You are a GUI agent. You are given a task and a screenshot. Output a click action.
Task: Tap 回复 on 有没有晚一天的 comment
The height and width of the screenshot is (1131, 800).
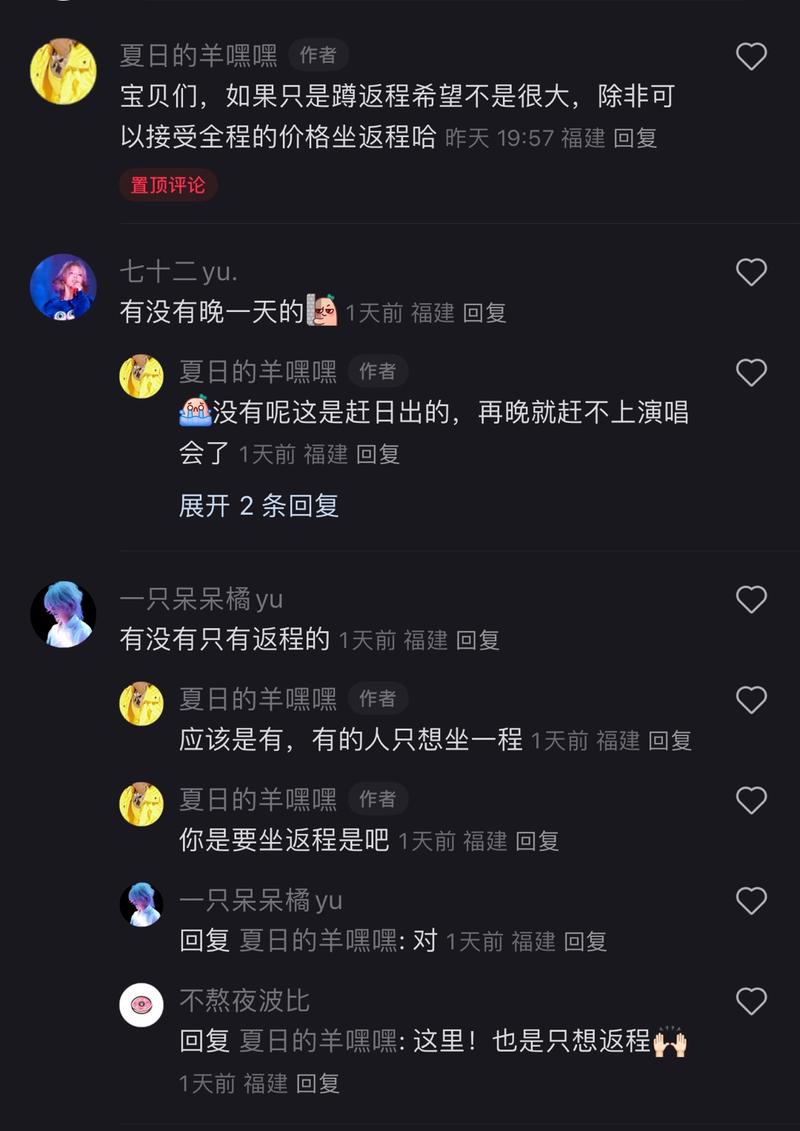pyautogui.click(x=484, y=313)
